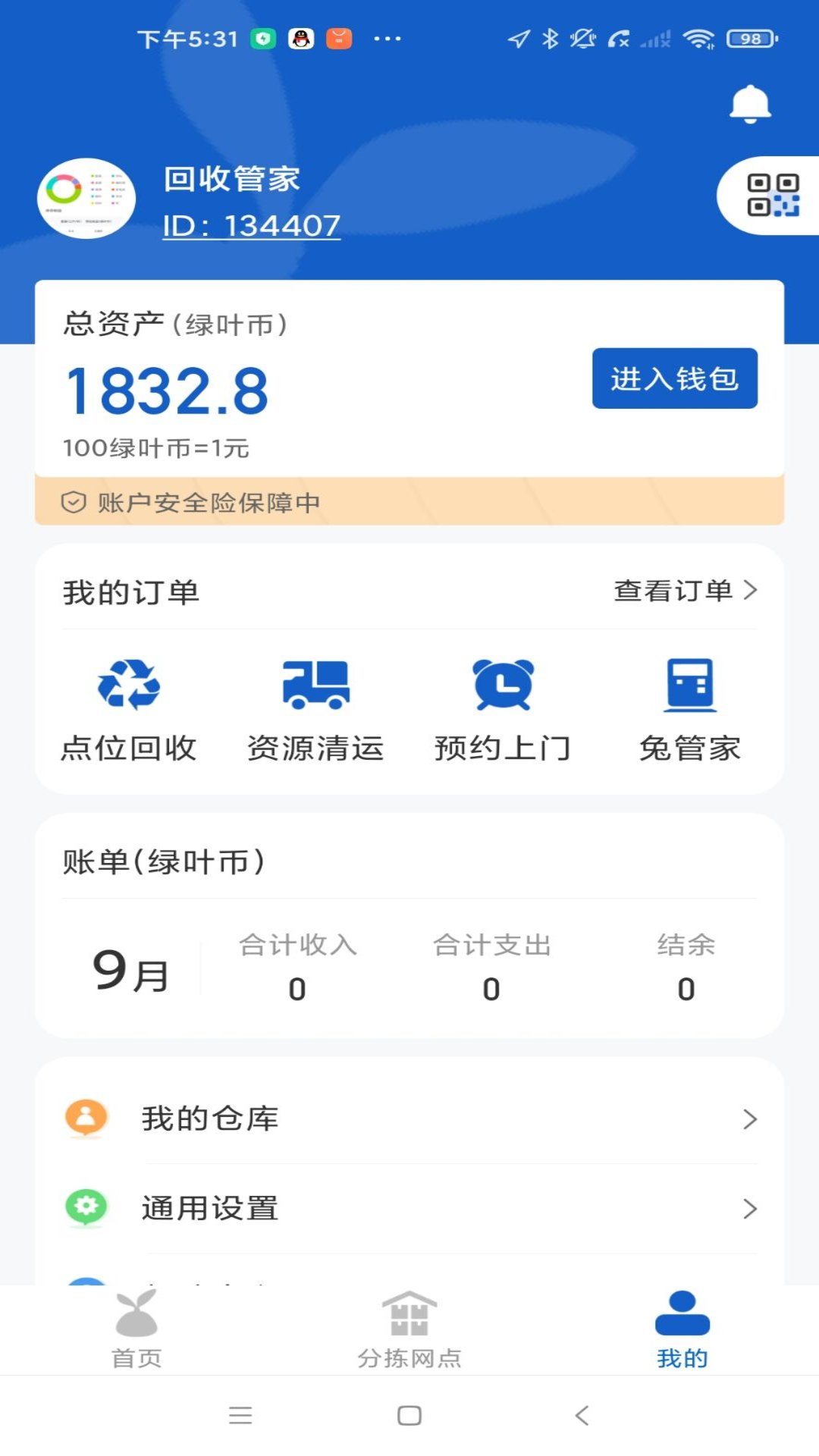The height and width of the screenshot is (1456, 819).
Task: Open the 我的仓库 row
Action: [409, 1119]
